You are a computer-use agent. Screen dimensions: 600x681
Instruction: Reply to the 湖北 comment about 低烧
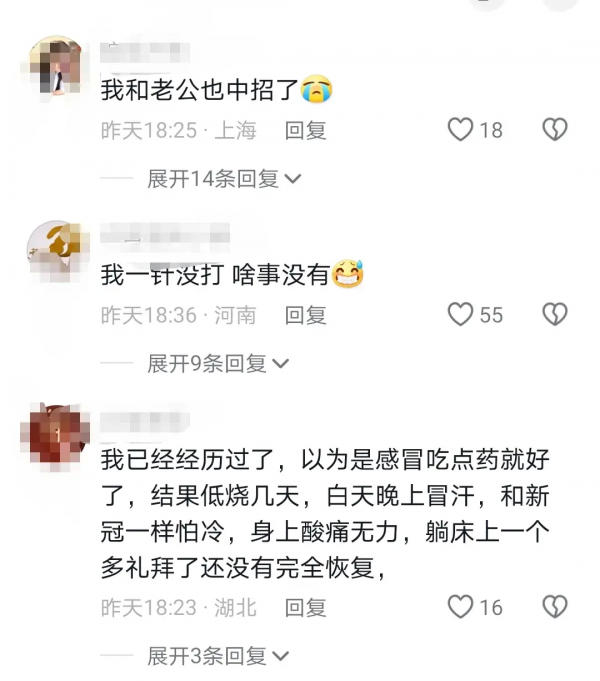click(306, 608)
